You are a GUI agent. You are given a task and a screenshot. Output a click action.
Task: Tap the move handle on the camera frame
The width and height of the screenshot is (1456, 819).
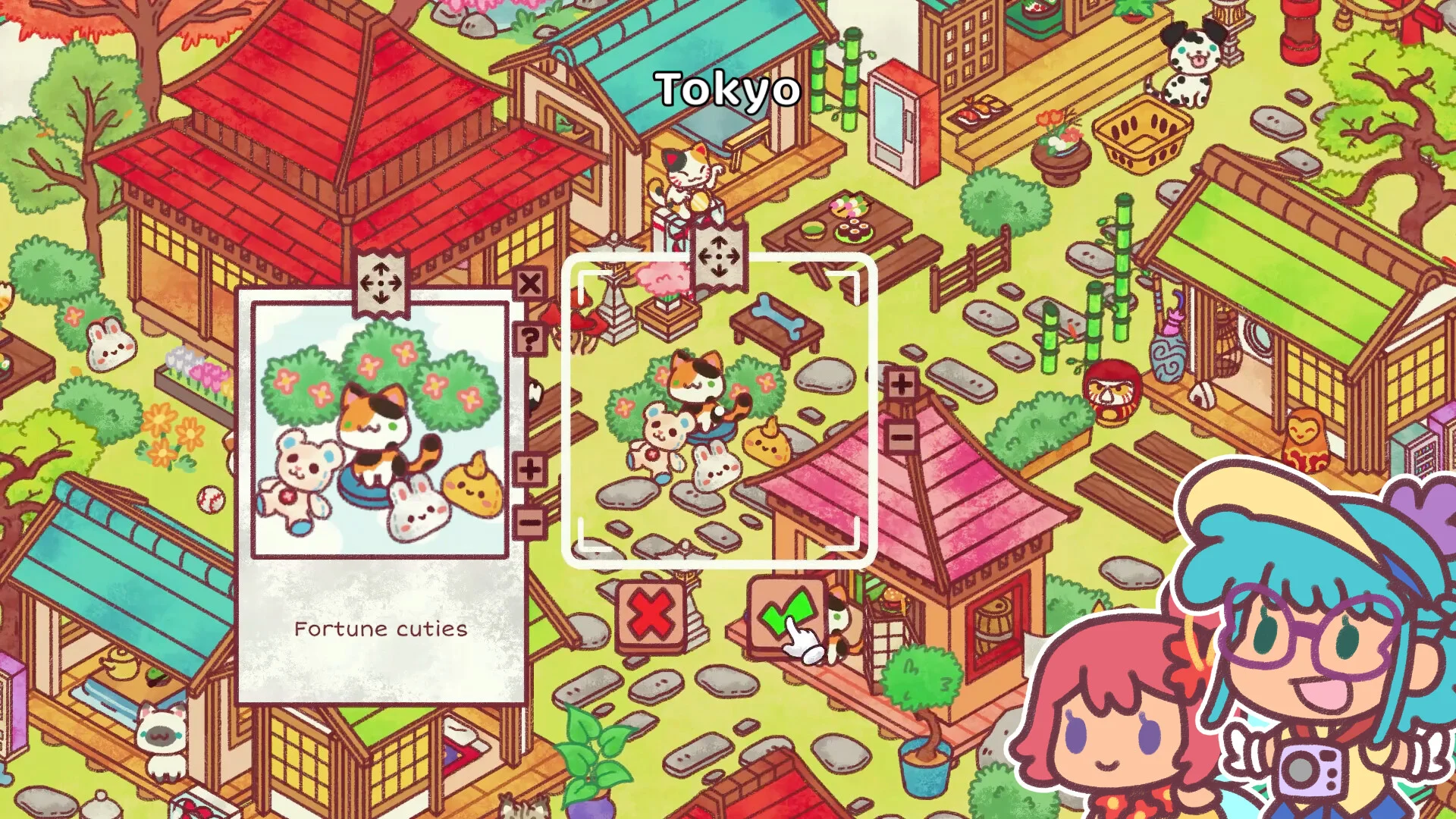coord(718,256)
